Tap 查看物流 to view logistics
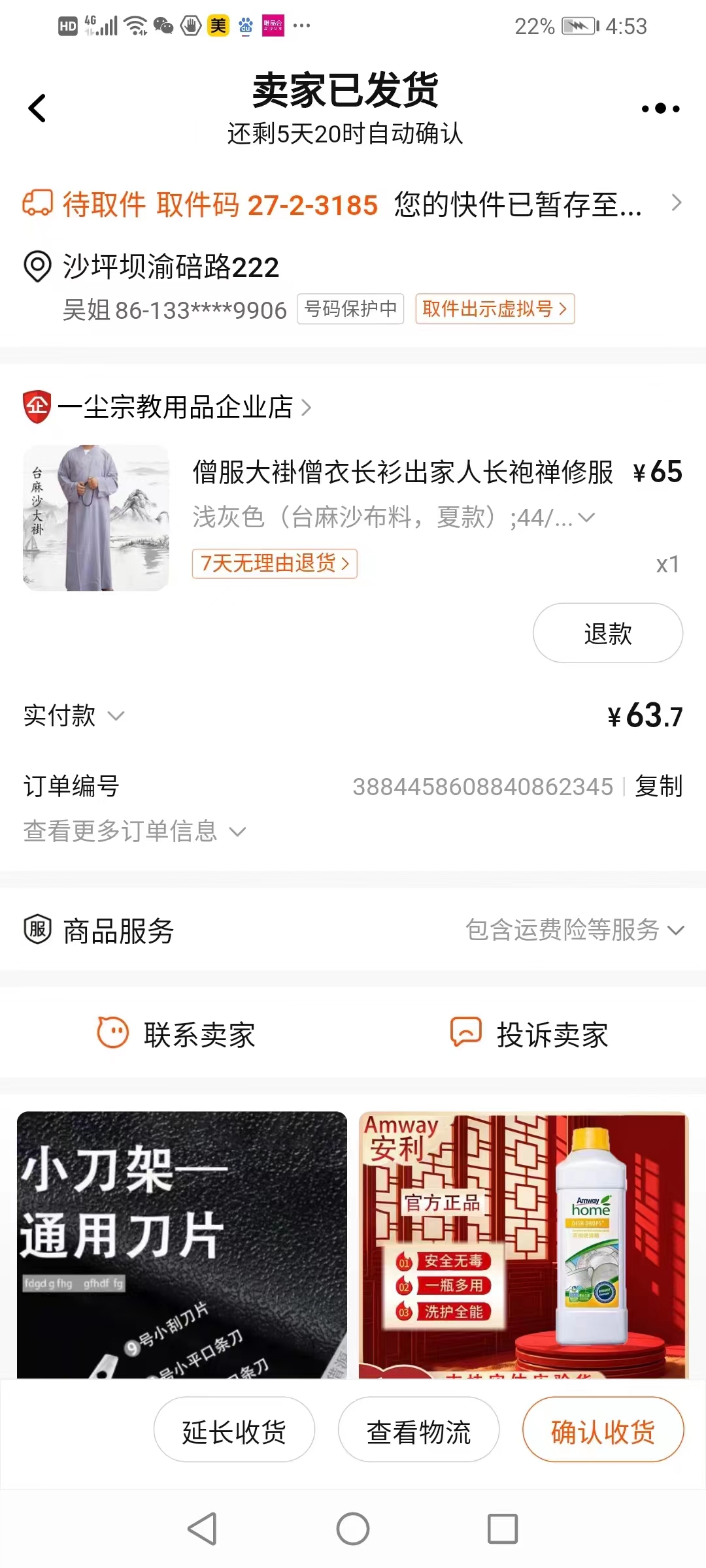This screenshot has width=706, height=1568. pyautogui.click(x=418, y=1431)
